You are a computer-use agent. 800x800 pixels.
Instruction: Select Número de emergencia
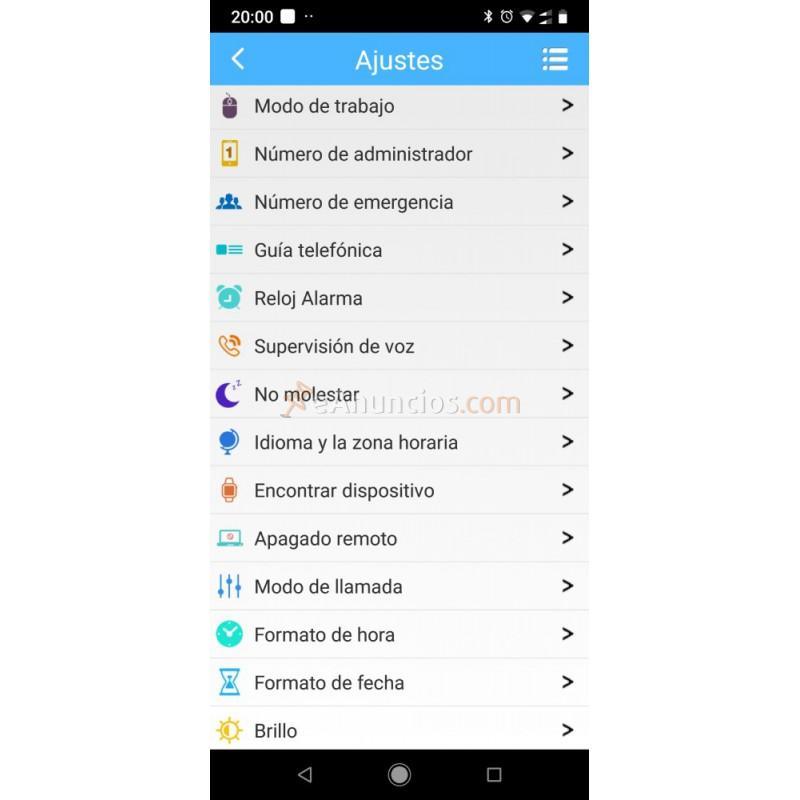click(398, 202)
